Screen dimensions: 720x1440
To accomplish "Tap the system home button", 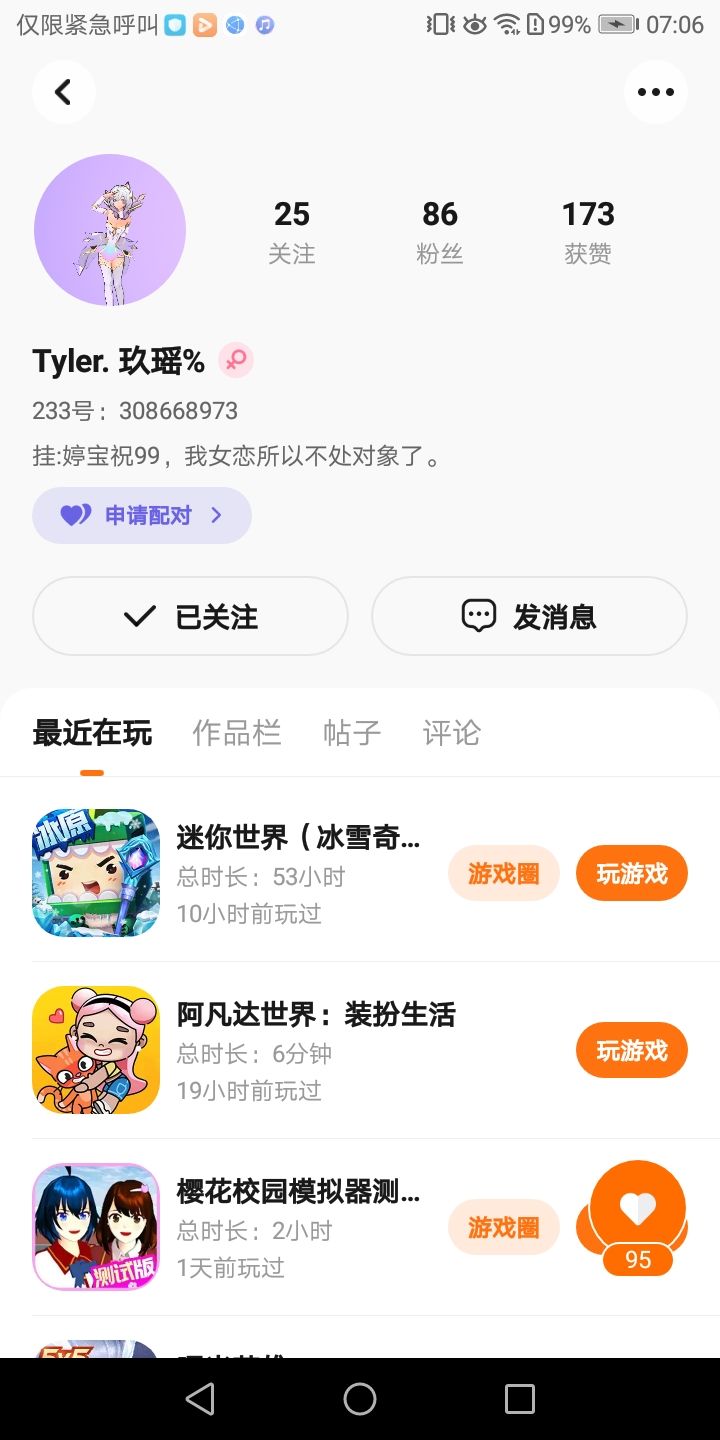I will coord(360,1399).
